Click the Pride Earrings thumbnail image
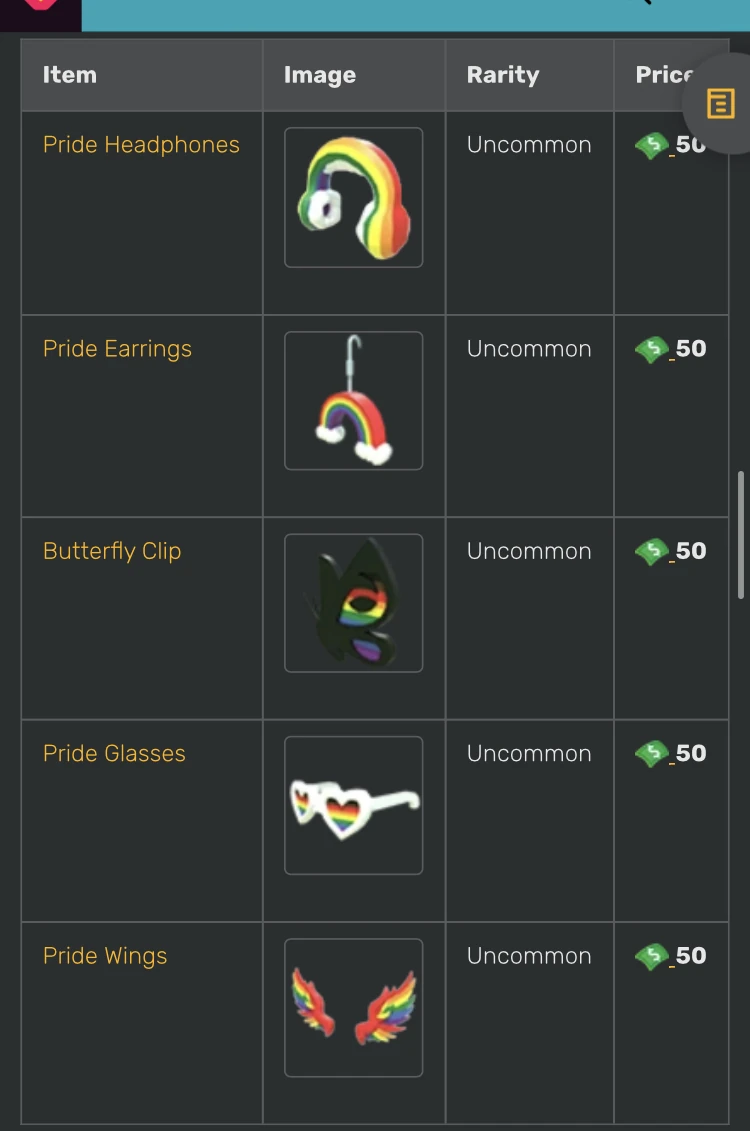750x1131 pixels. pyautogui.click(x=353, y=400)
